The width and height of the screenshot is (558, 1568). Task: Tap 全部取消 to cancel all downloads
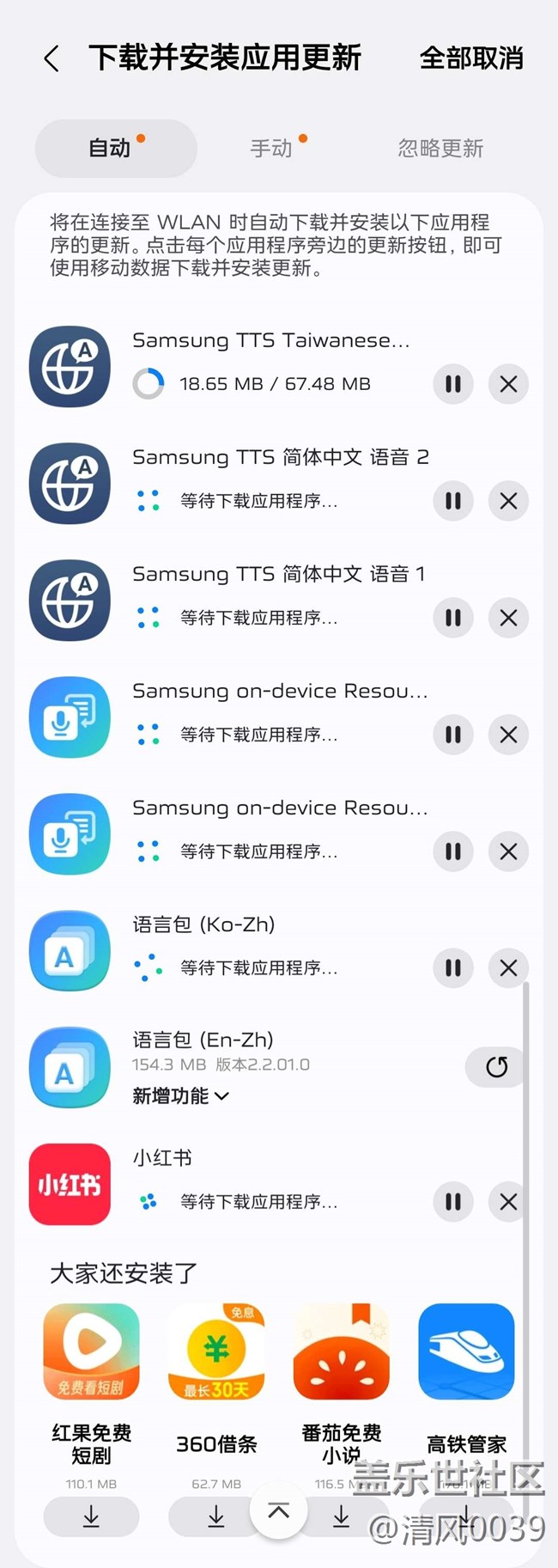tap(470, 58)
